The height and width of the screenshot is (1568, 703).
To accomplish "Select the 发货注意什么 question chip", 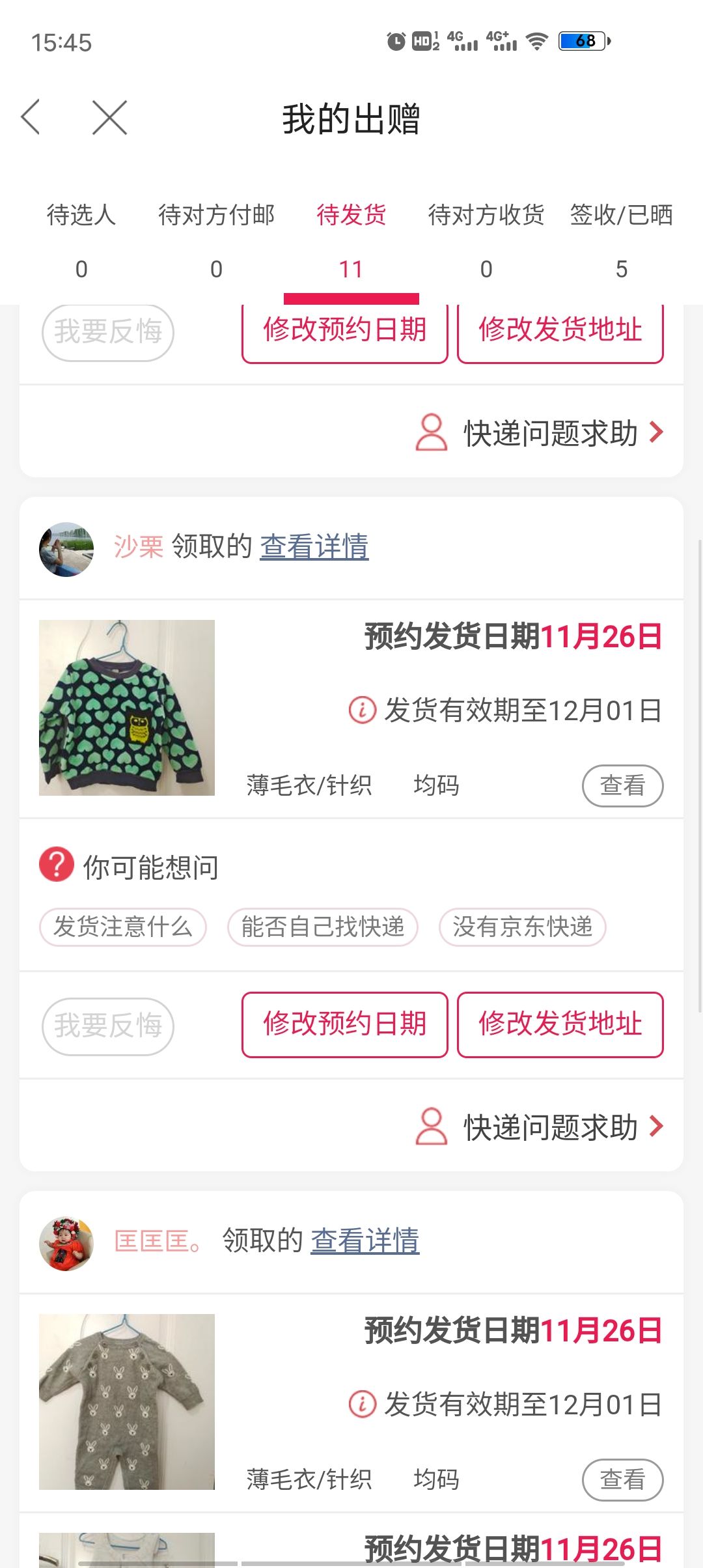I will pos(123,927).
